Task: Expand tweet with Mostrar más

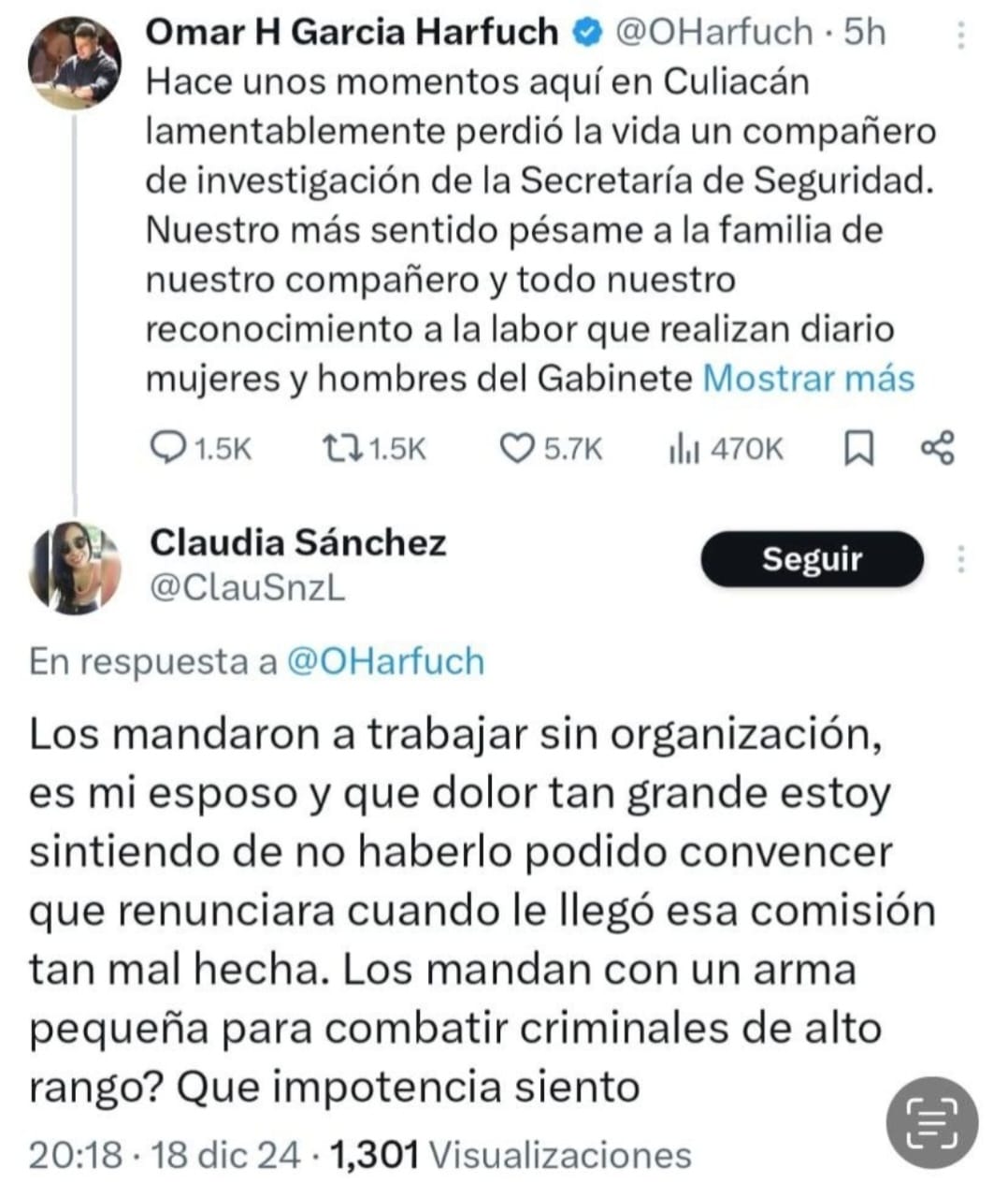Action: tap(808, 379)
